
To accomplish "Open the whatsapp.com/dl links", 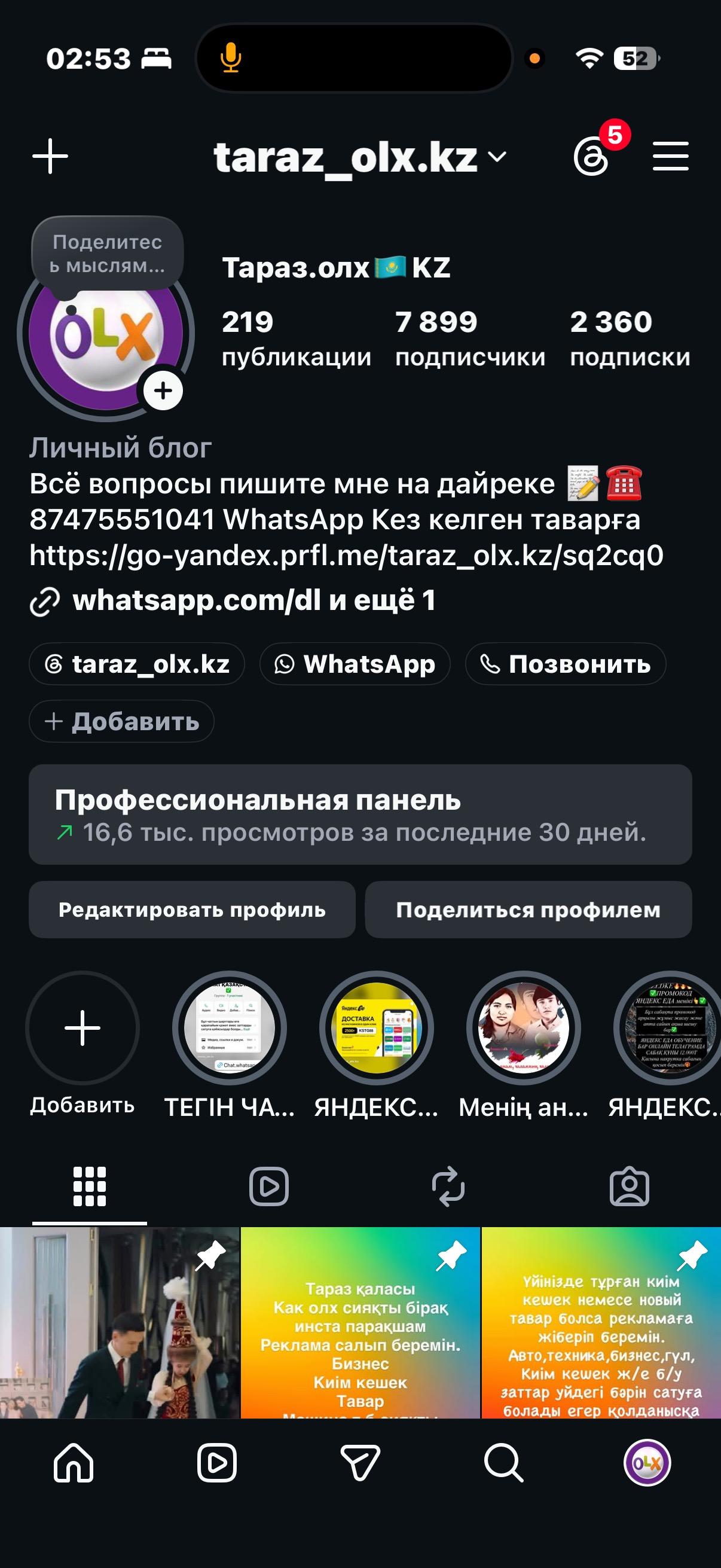I will pyautogui.click(x=233, y=600).
